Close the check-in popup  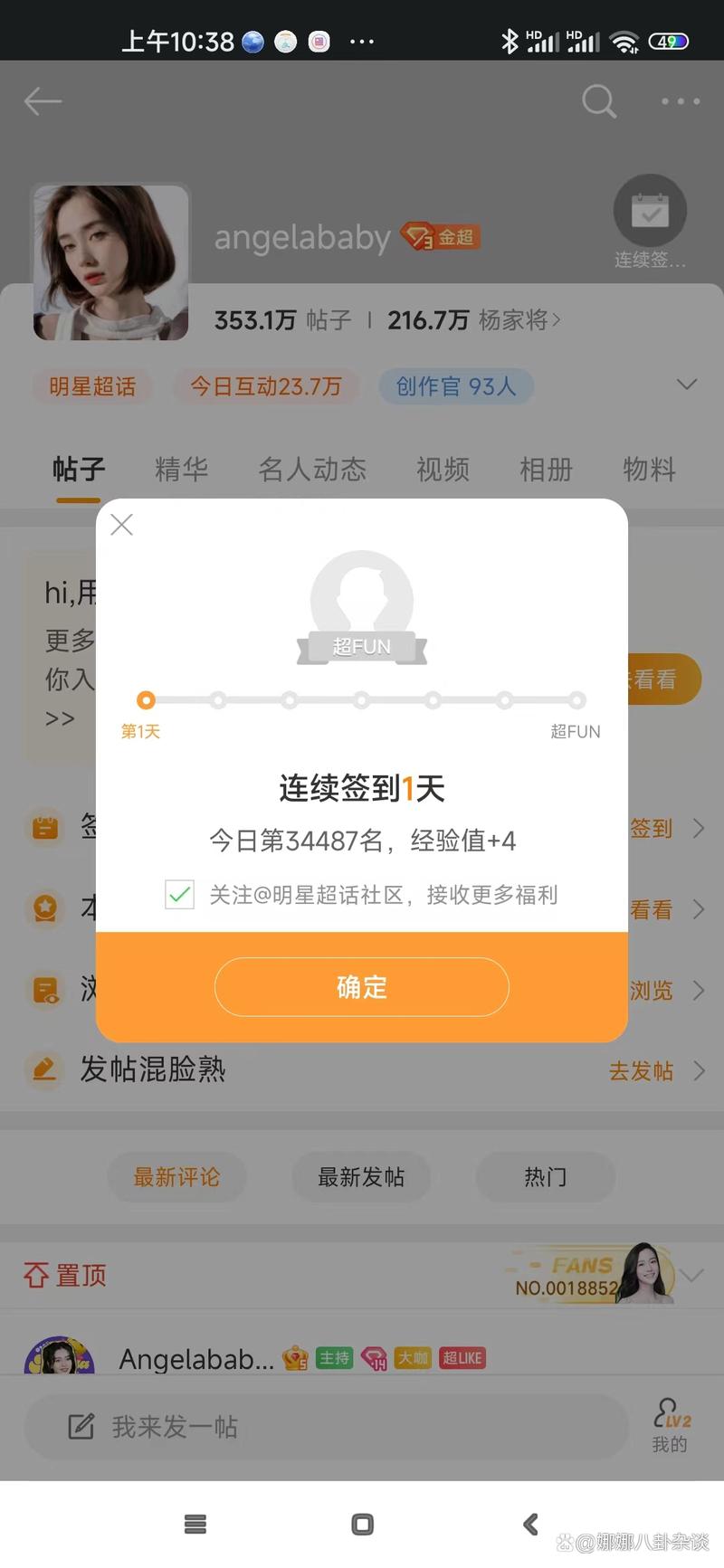pos(122,525)
